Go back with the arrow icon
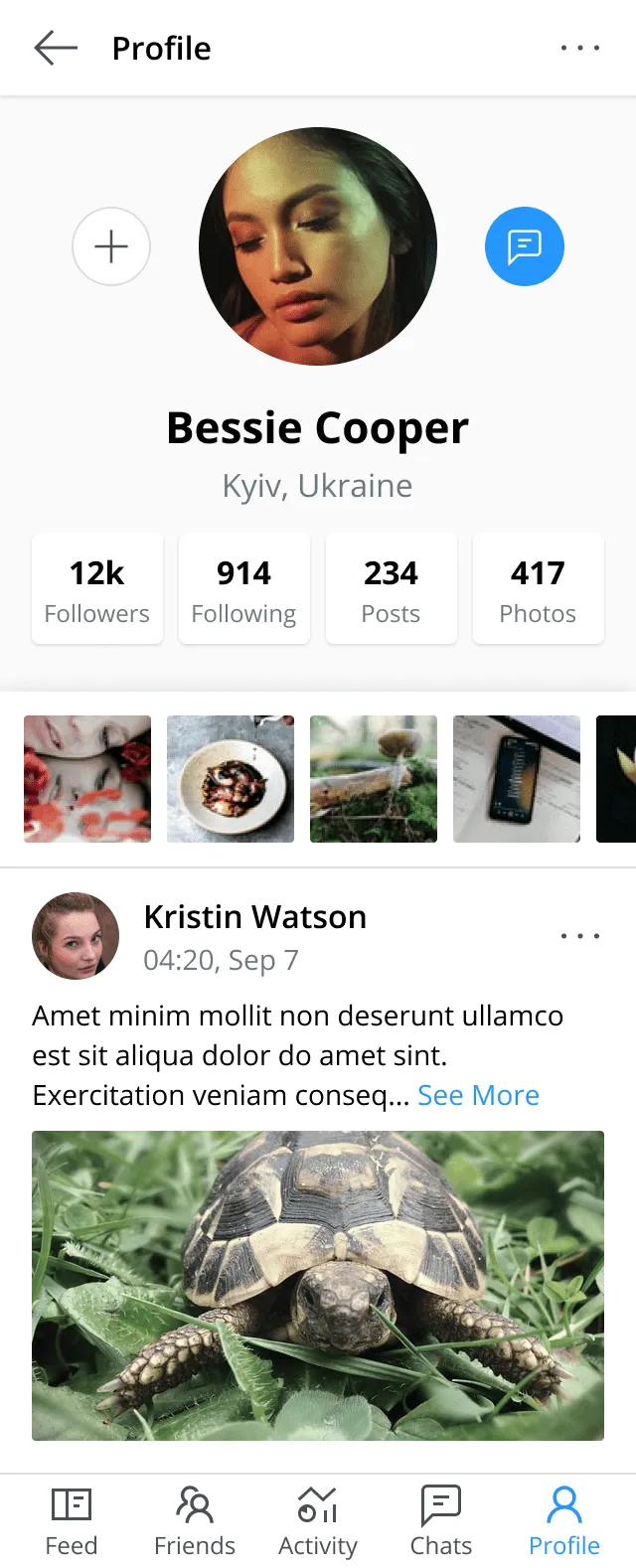The width and height of the screenshot is (636, 1568). 56,48
